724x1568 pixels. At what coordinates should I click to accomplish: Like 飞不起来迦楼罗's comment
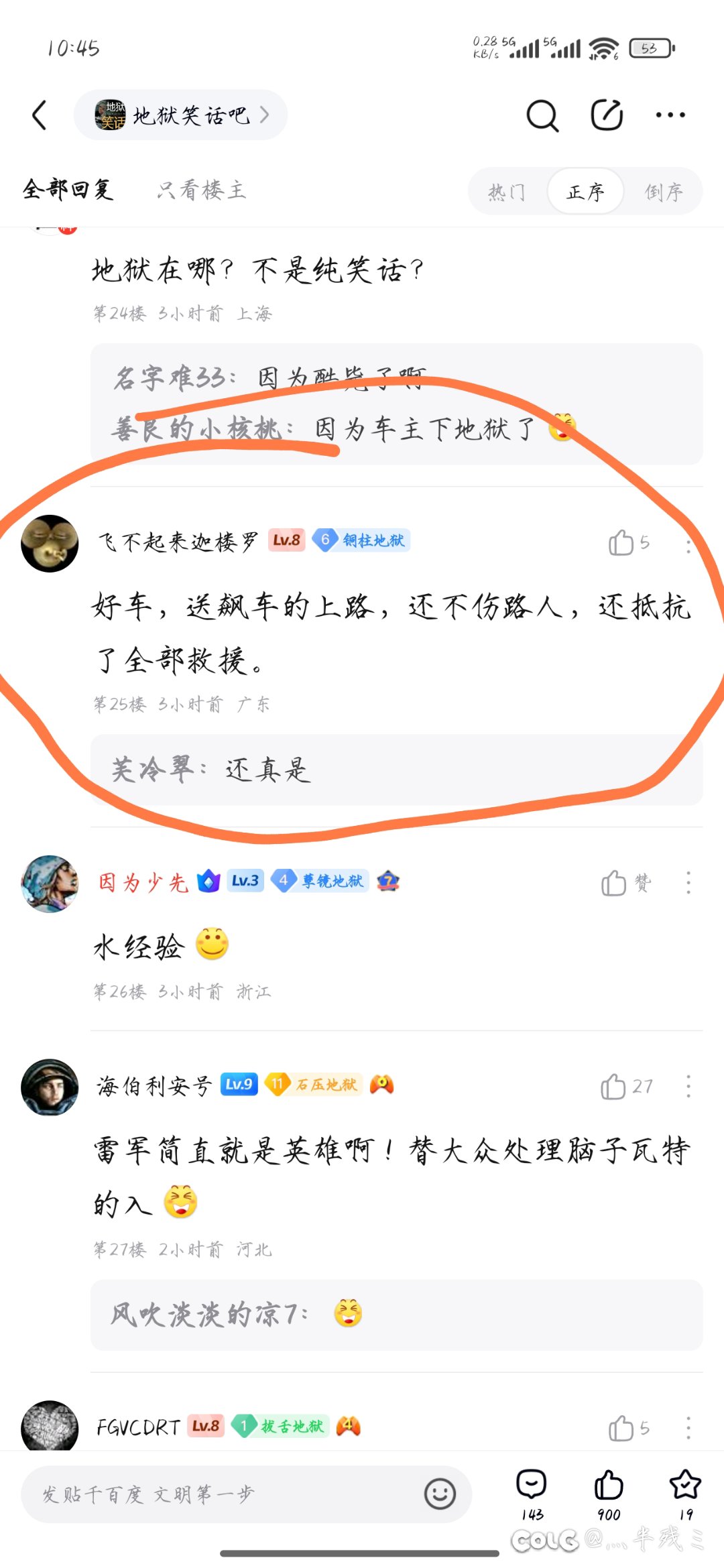tap(621, 543)
